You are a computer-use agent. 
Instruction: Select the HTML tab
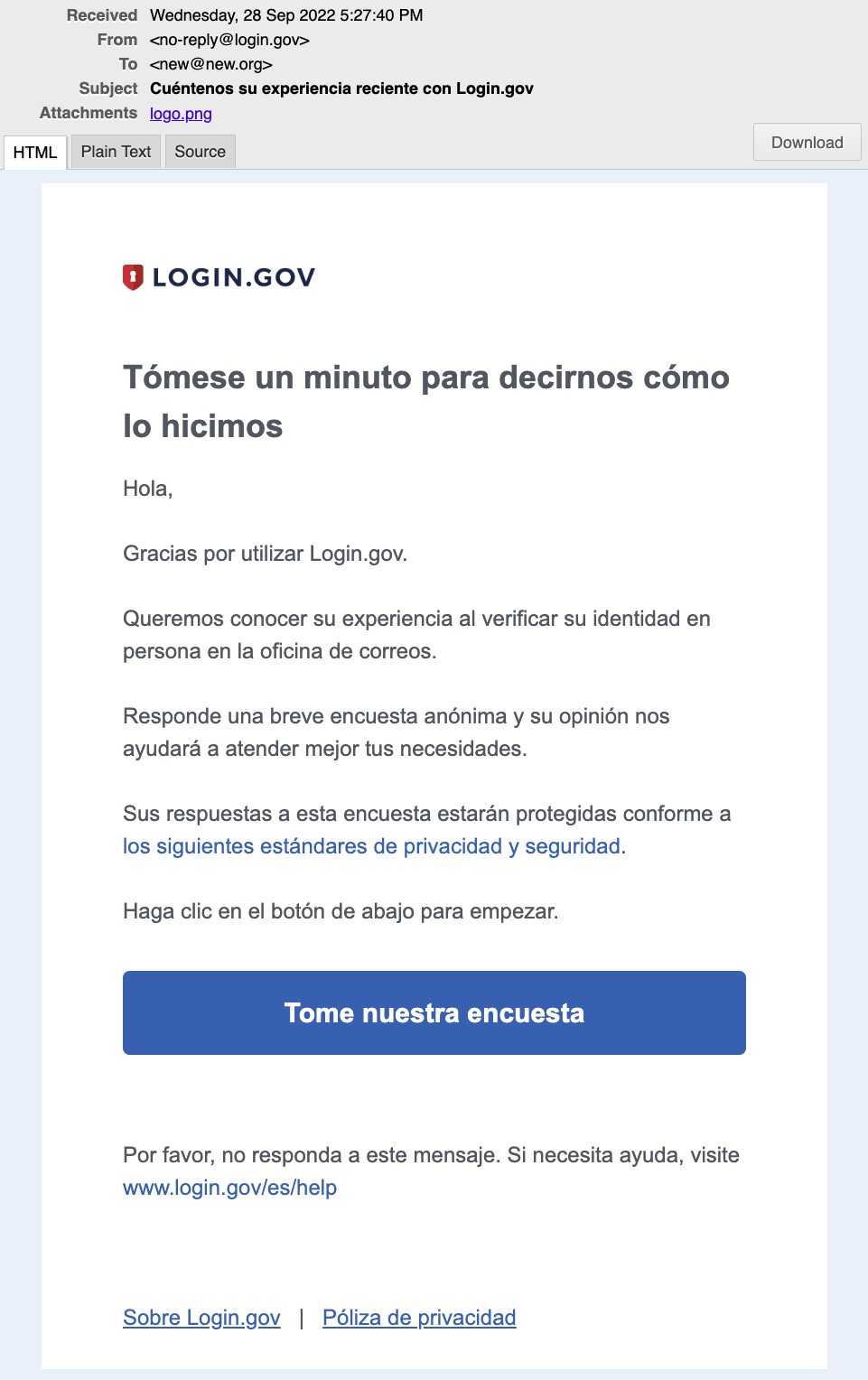[x=35, y=153]
